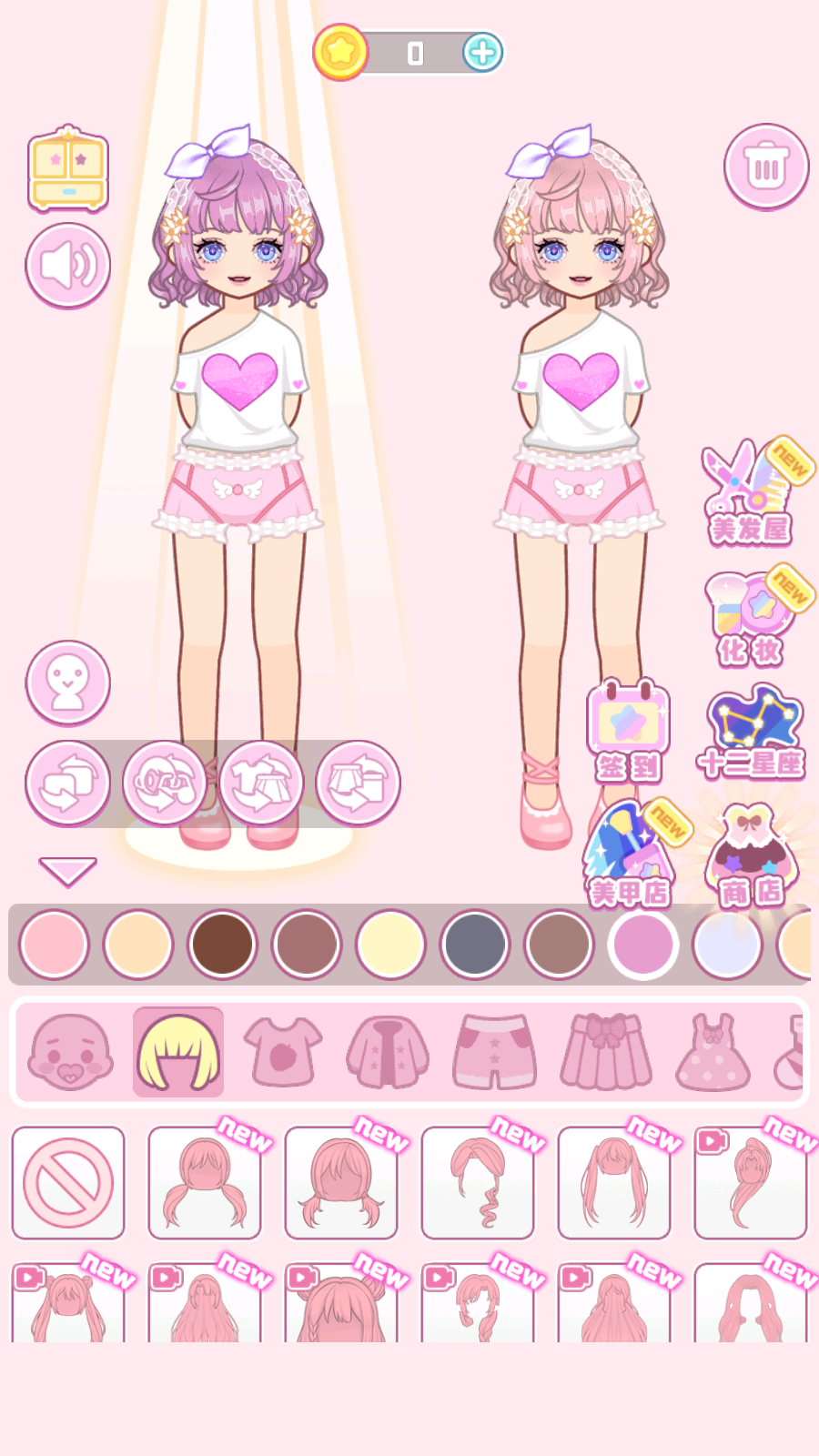819x1456 pixels.
Task: Switch to the face category tab
Action: pyautogui.click(x=70, y=1052)
